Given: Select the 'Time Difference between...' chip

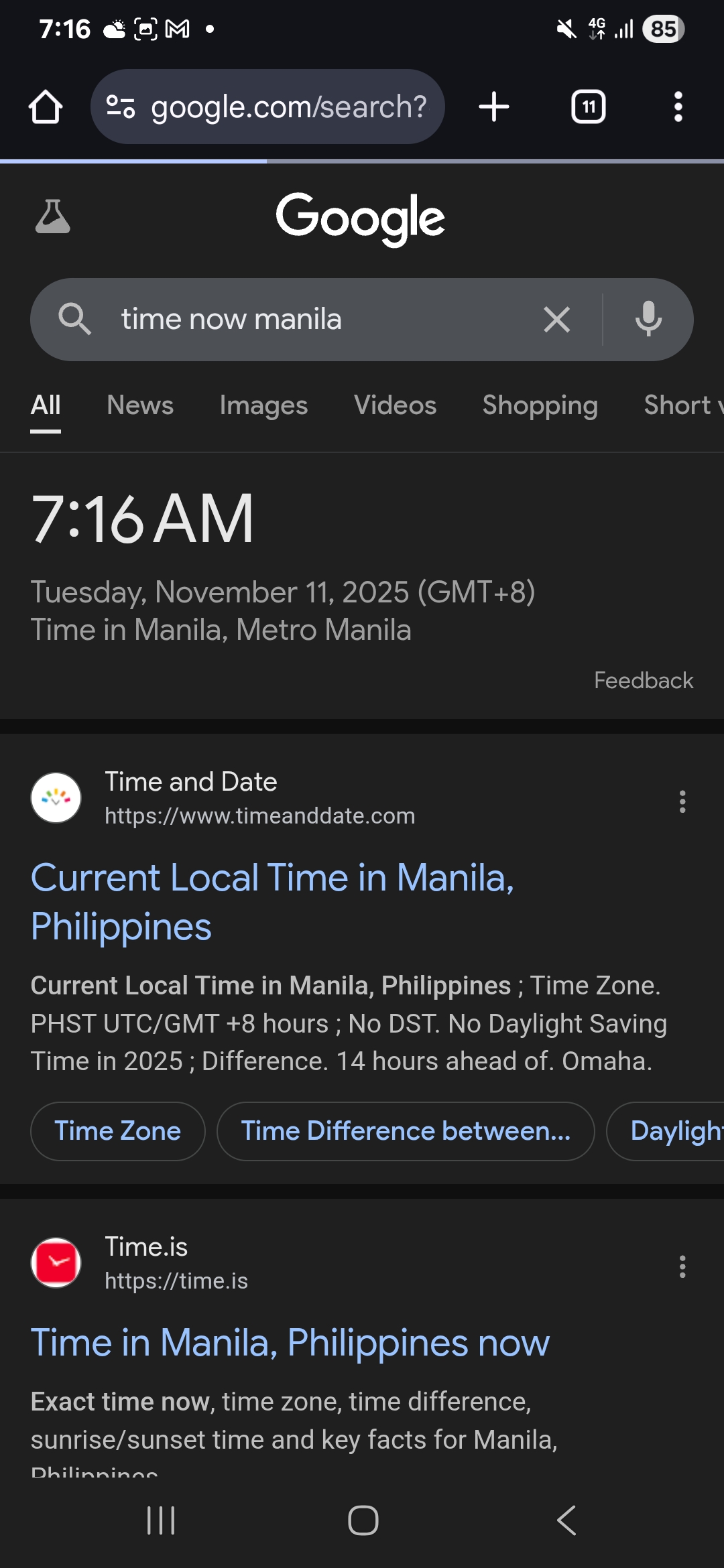Looking at the screenshot, I should coord(406,1131).
